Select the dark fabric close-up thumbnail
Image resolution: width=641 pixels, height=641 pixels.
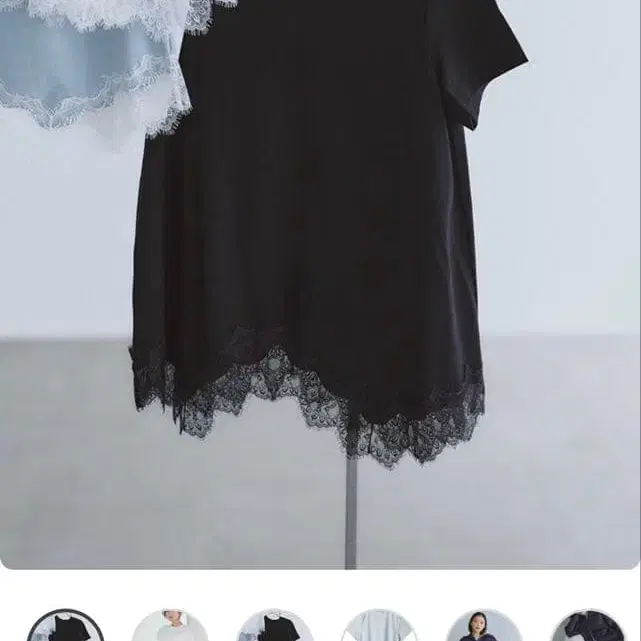pos(589,625)
